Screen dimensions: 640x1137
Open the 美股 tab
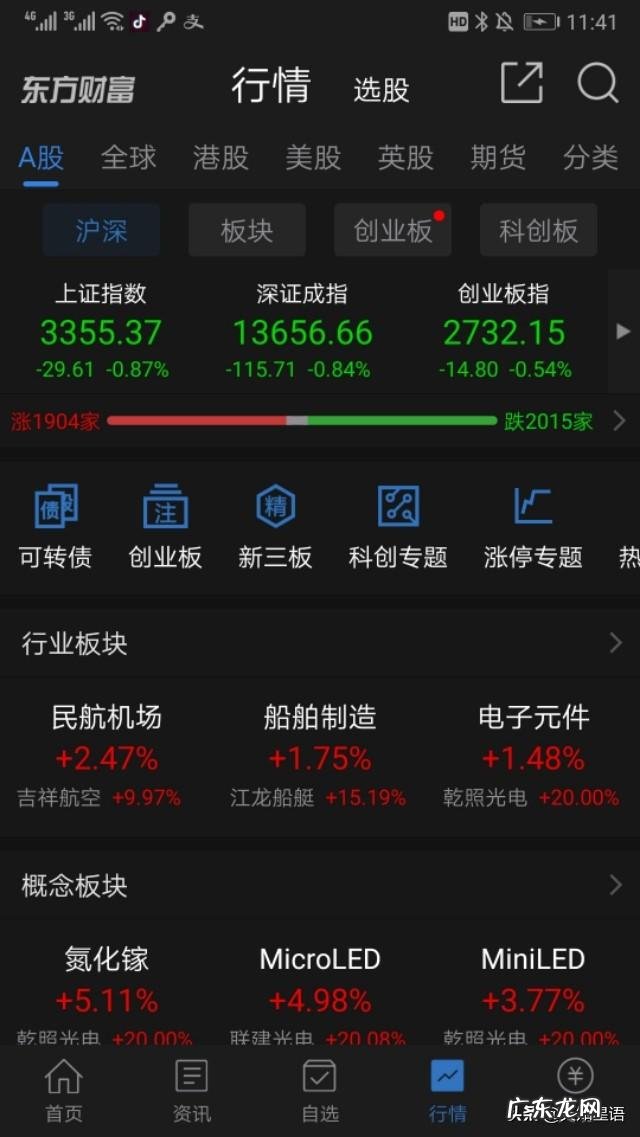(313, 158)
